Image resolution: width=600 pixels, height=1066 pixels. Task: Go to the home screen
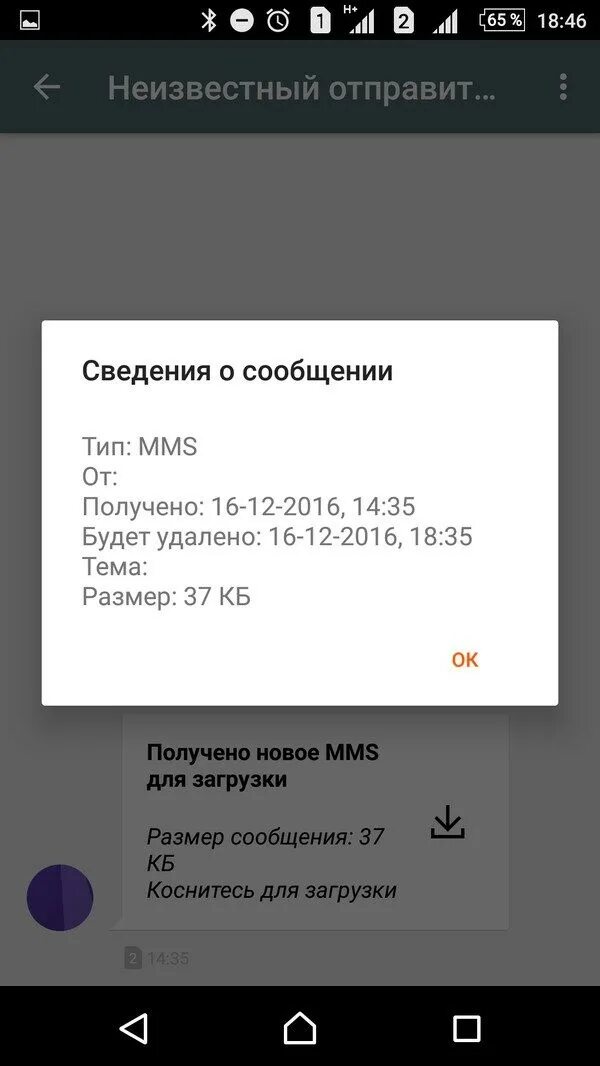point(300,1028)
